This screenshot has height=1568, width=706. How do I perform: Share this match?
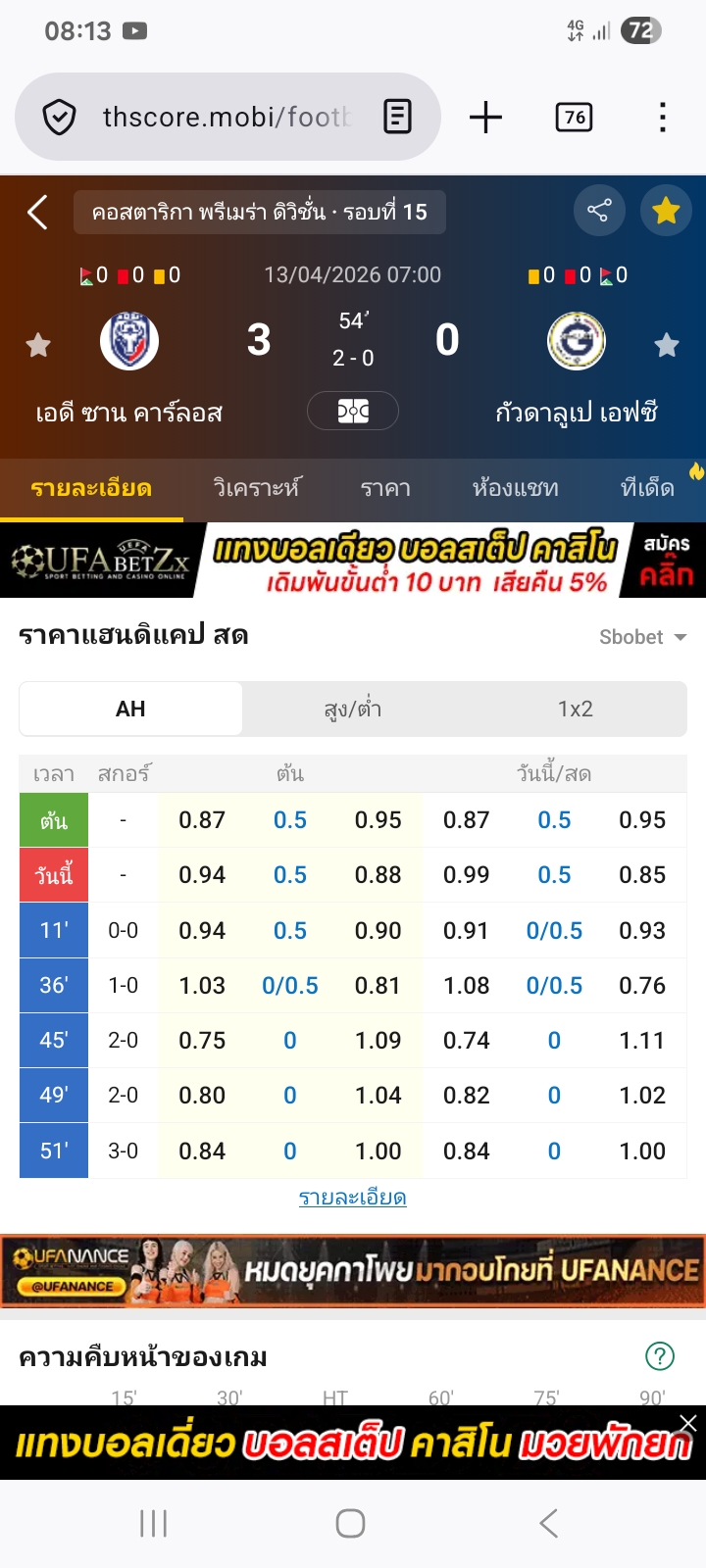coord(599,211)
